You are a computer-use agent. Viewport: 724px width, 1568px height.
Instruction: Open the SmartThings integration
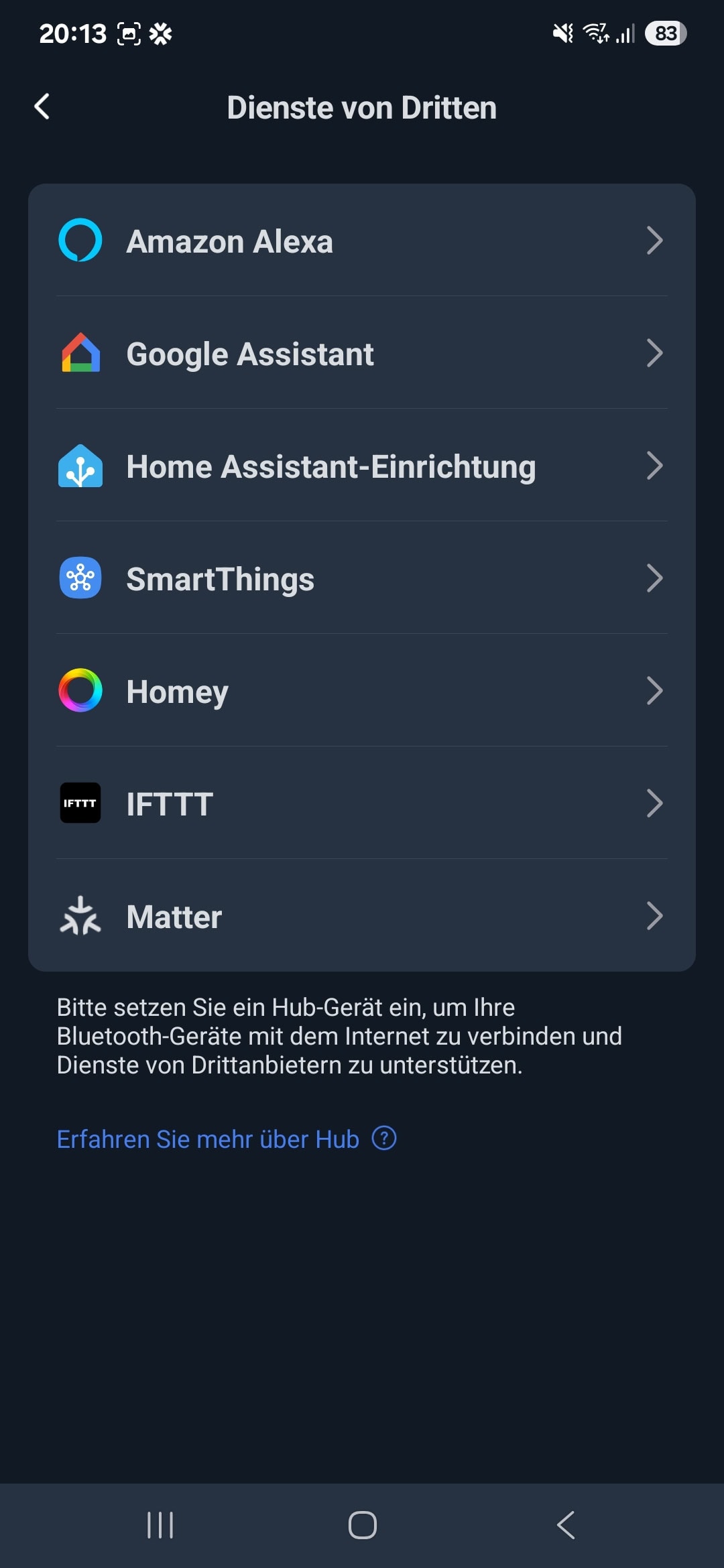(362, 578)
